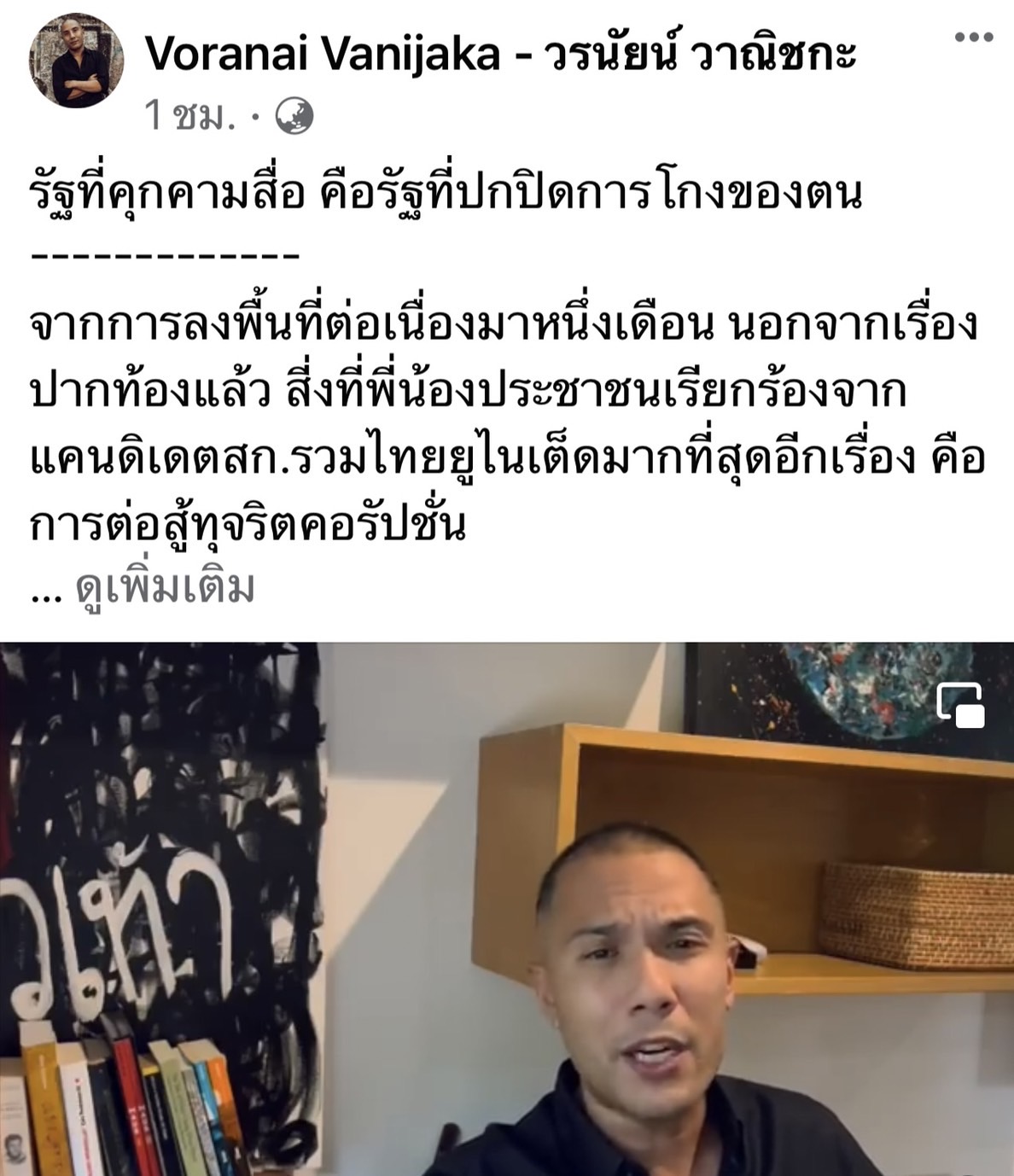Viewport: 1014px width, 1176px height.
Task: Switch video to picture-in-picture mode
Action: (960, 706)
